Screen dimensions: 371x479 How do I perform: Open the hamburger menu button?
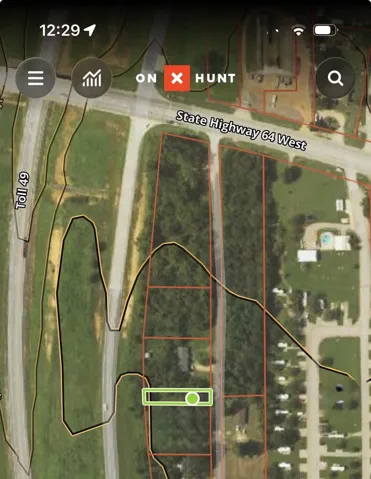click(x=35, y=78)
